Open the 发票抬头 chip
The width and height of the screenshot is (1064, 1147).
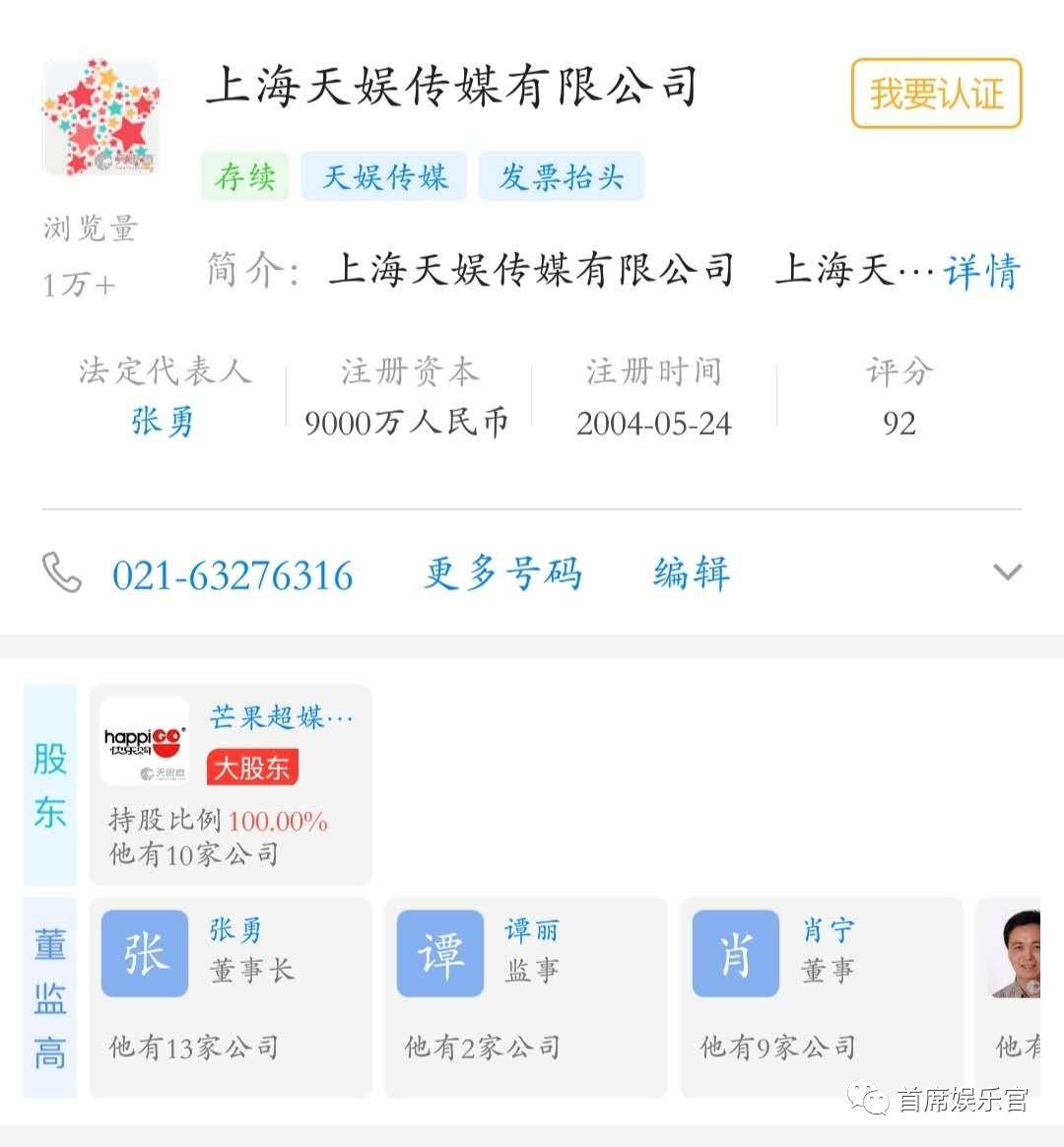click(x=562, y=177)
